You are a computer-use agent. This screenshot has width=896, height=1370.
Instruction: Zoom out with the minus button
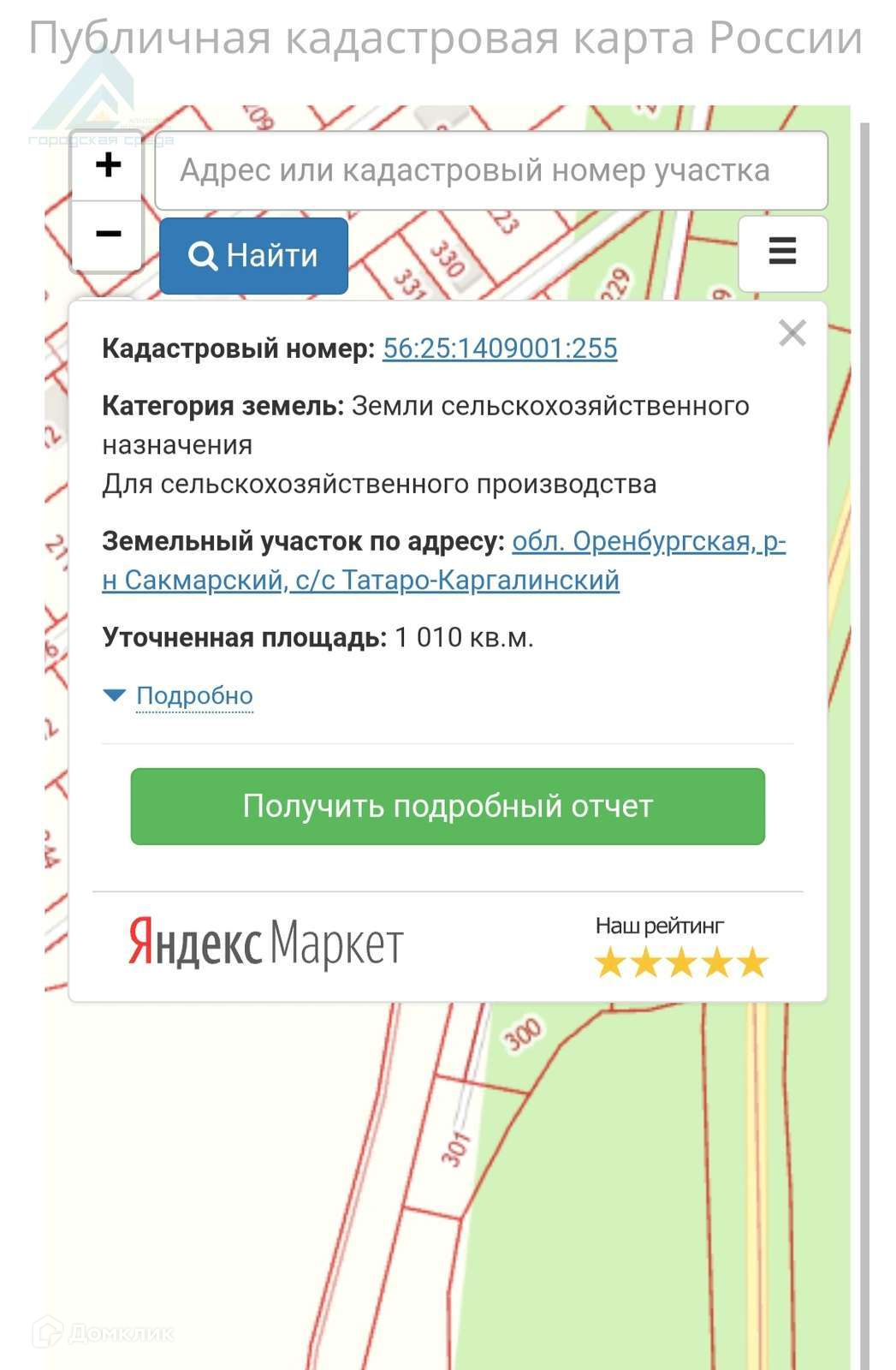click(x=108, y=234)
